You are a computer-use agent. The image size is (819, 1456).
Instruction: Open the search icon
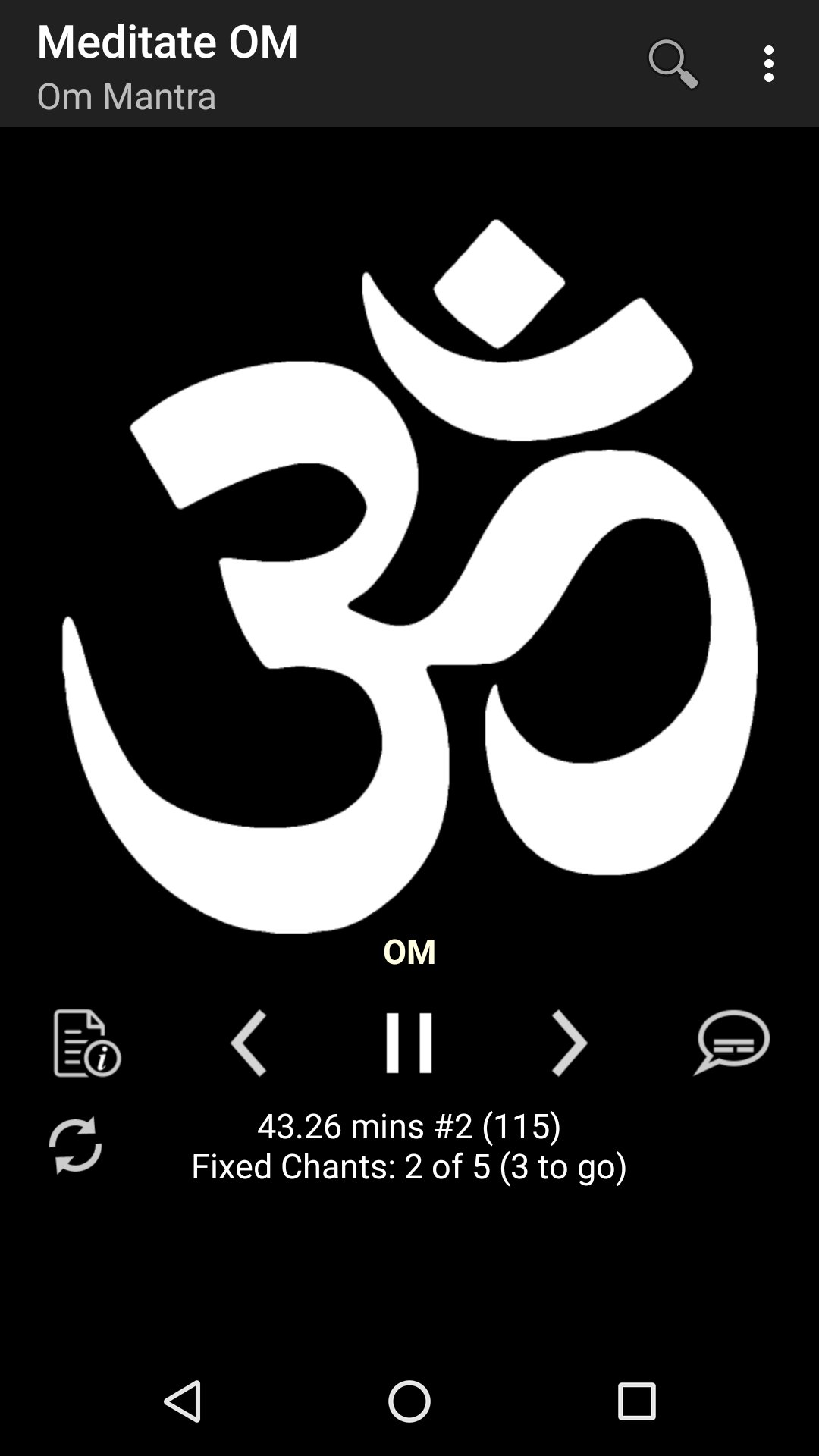tap(672, 64)
